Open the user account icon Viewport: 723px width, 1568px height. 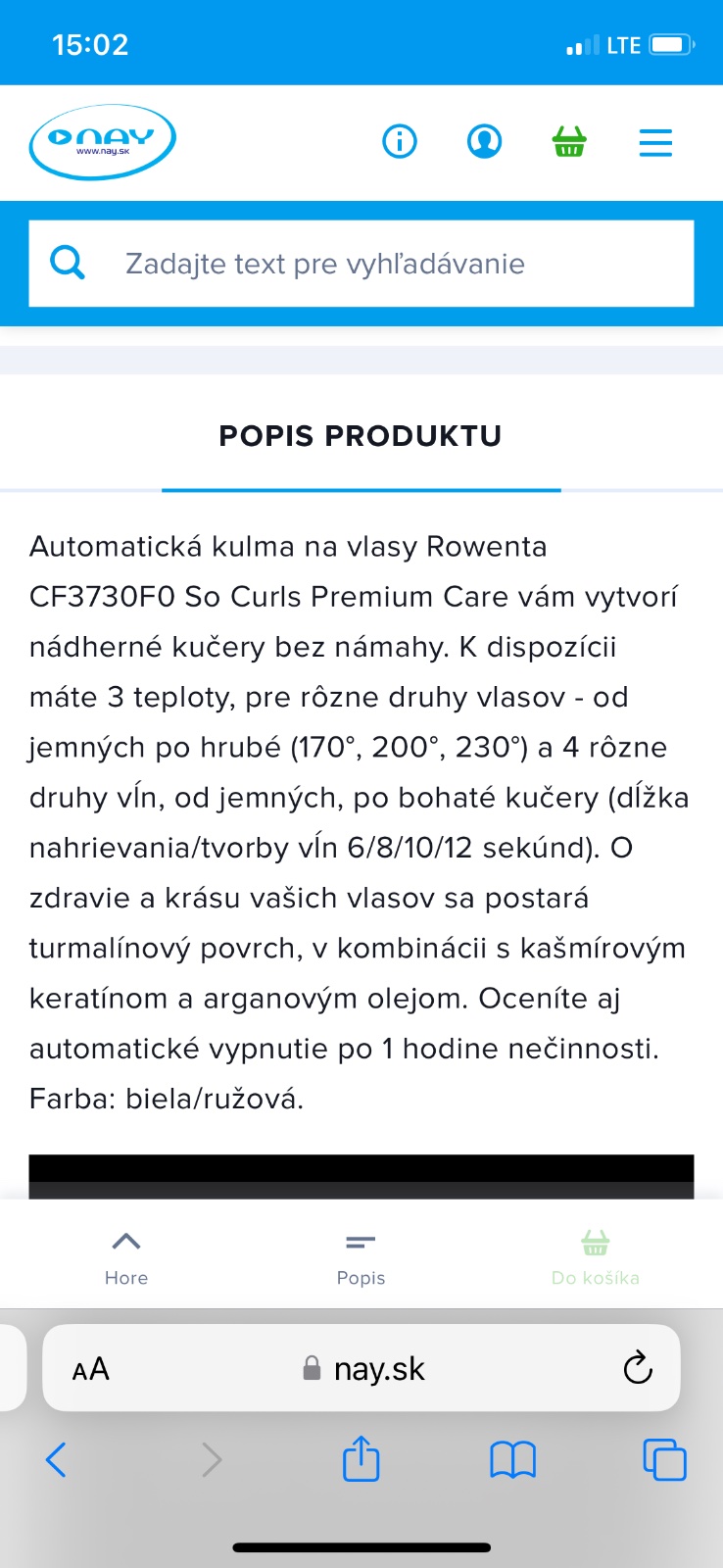(x=484, y=142)
